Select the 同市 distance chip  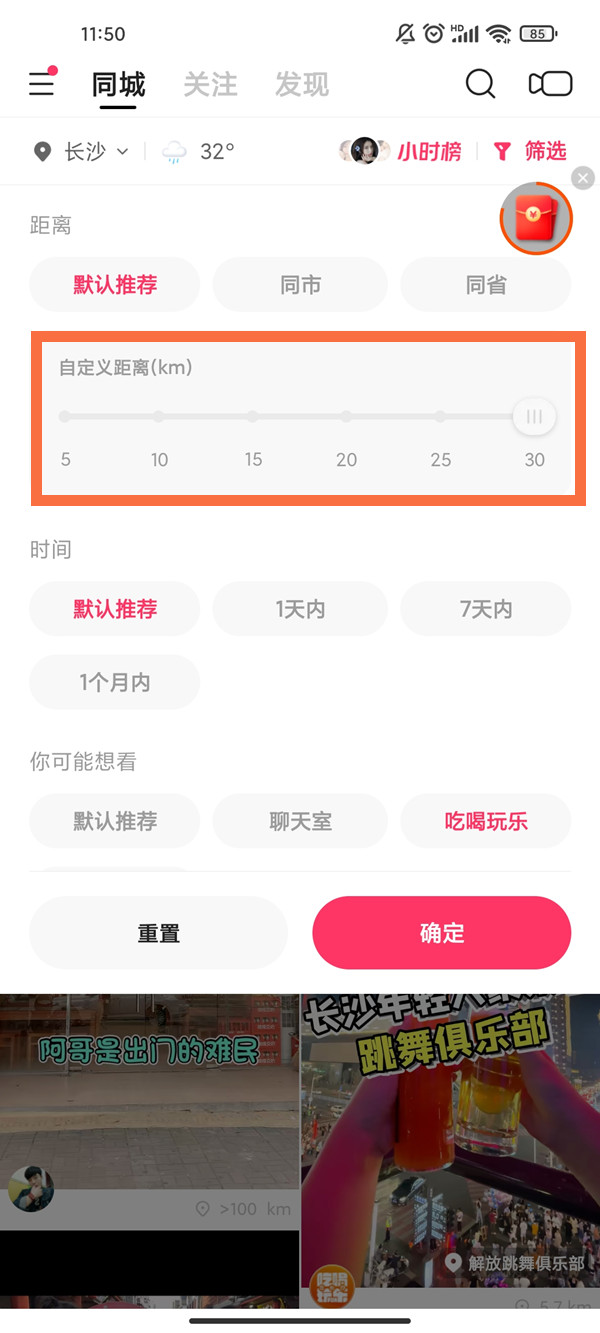(x=300, y=285)
